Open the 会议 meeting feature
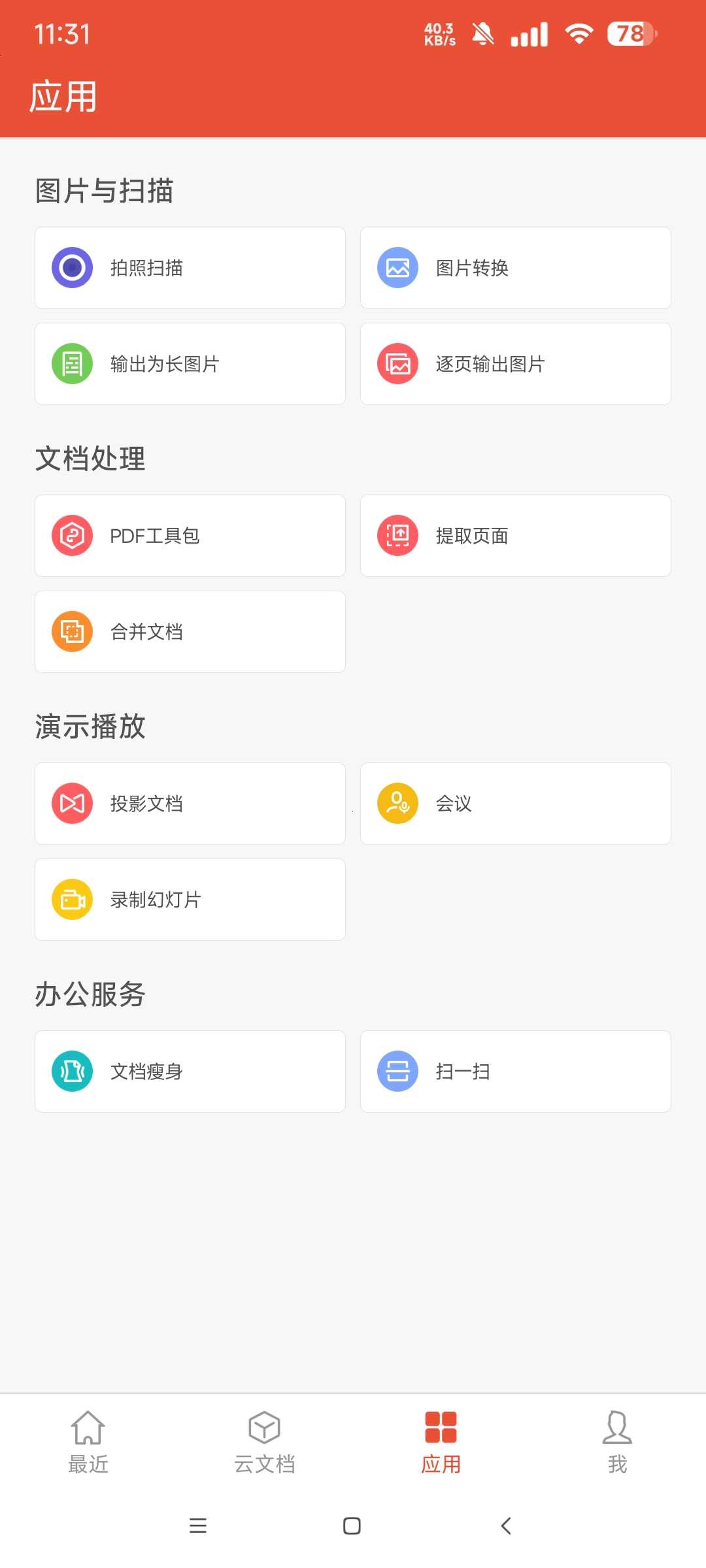706x1568 pixels. click(x=515, y=804)
